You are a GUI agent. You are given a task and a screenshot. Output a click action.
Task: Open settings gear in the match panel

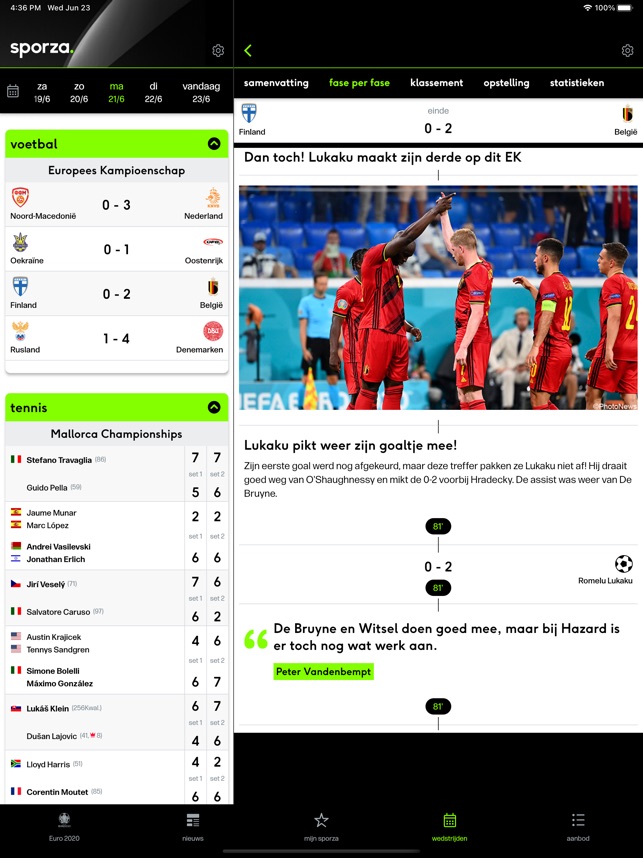(627, 50)
